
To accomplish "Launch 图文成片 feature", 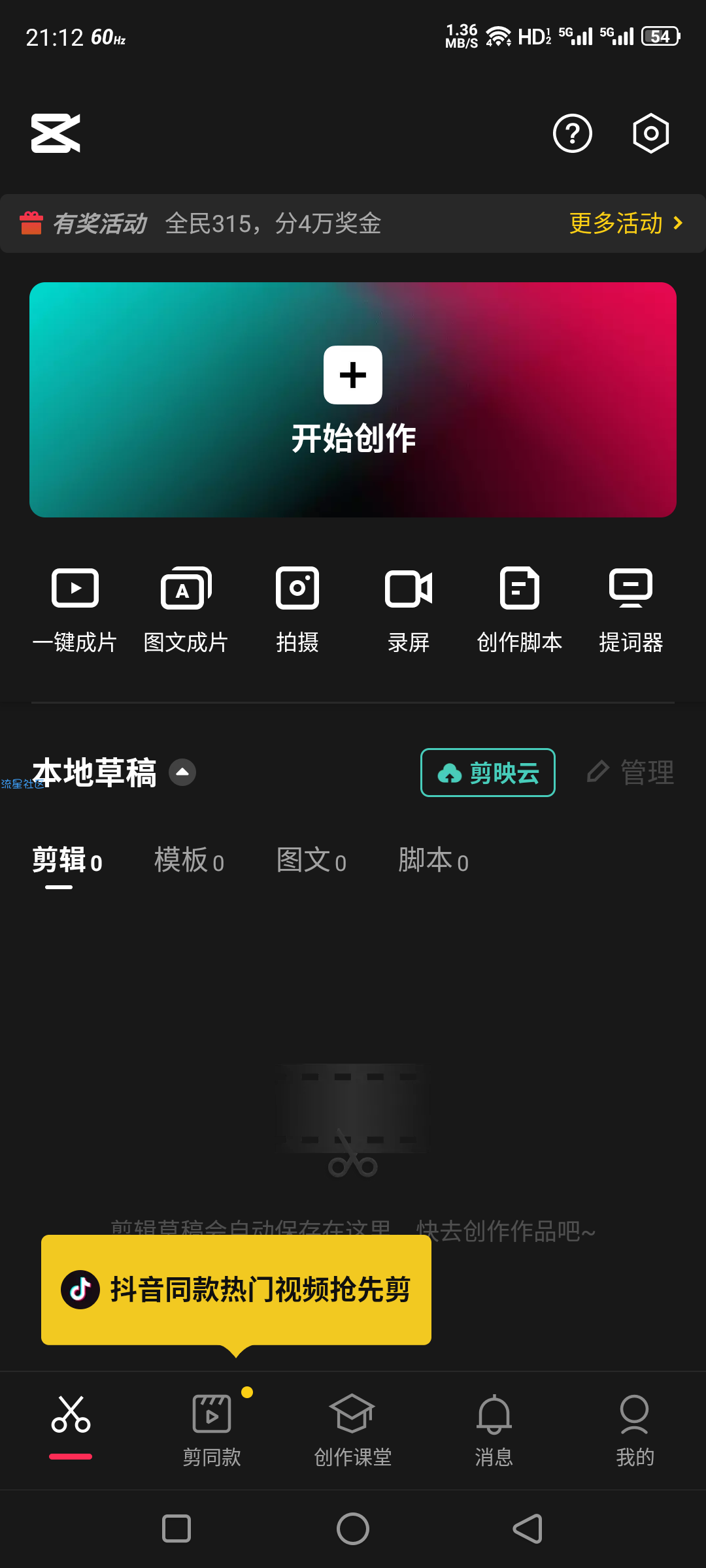I will click(186, 609).
